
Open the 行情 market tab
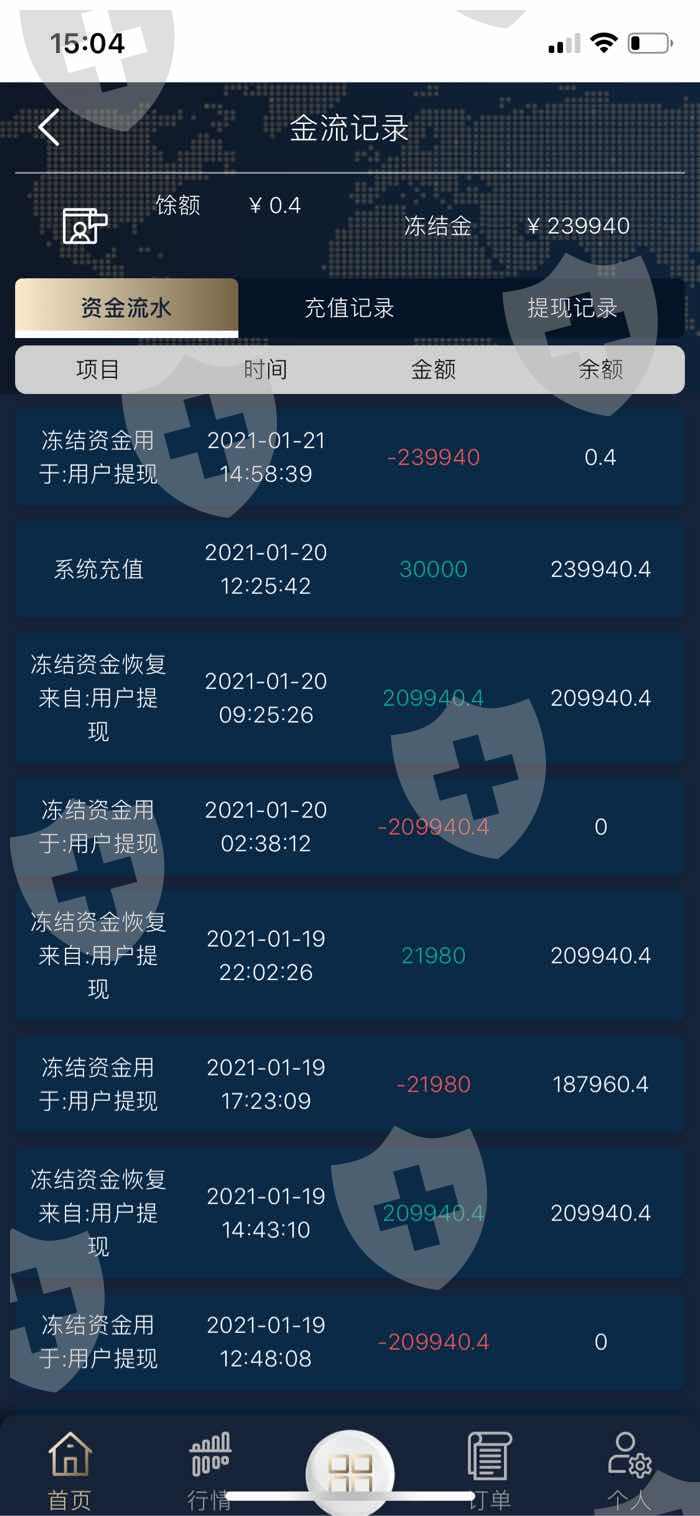click(x=210, y=1470)
